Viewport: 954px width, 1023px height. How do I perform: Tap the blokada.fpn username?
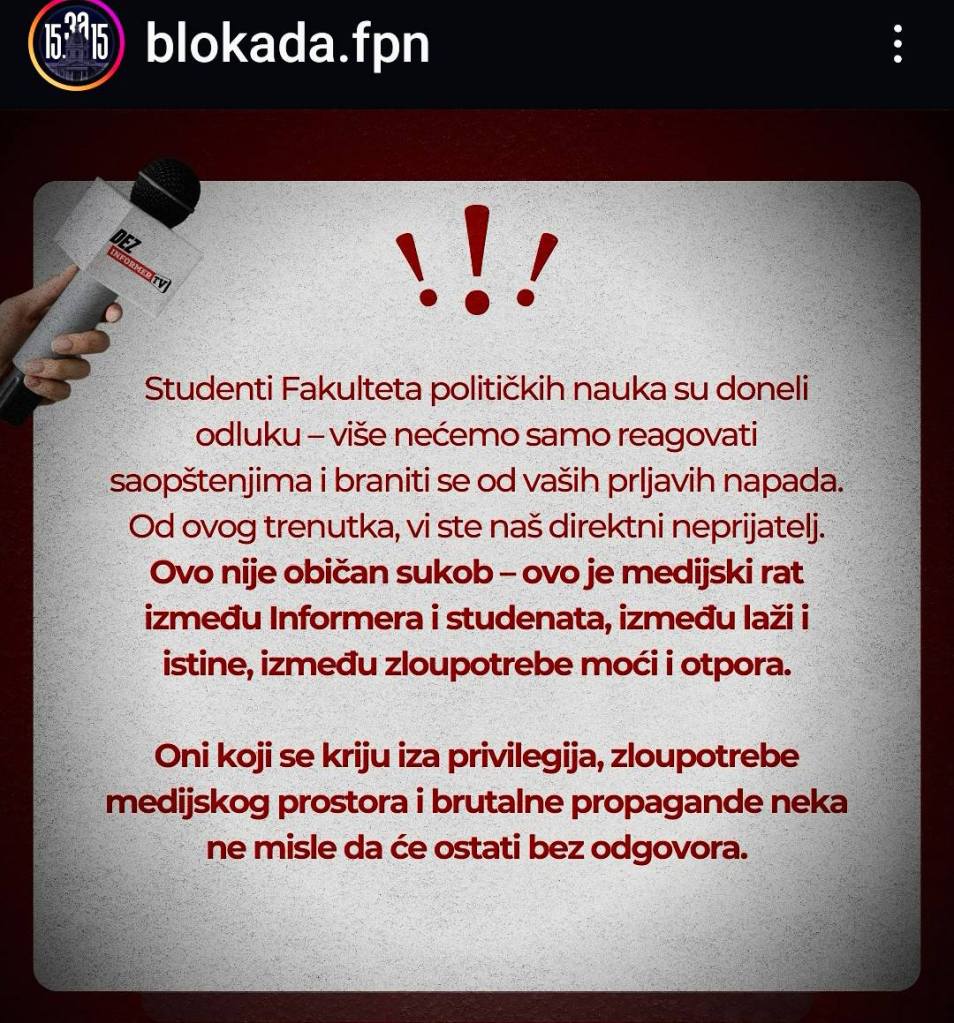[x=287, y=44]
